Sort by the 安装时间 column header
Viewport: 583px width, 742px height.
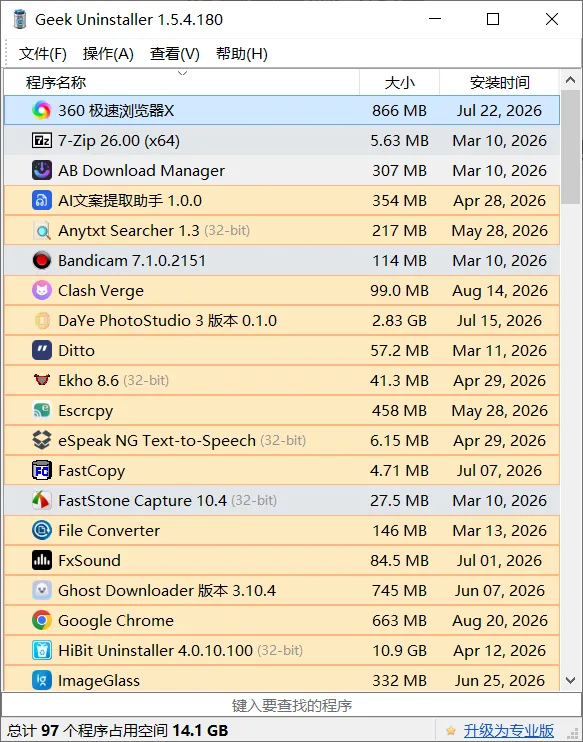coord(499,82)
